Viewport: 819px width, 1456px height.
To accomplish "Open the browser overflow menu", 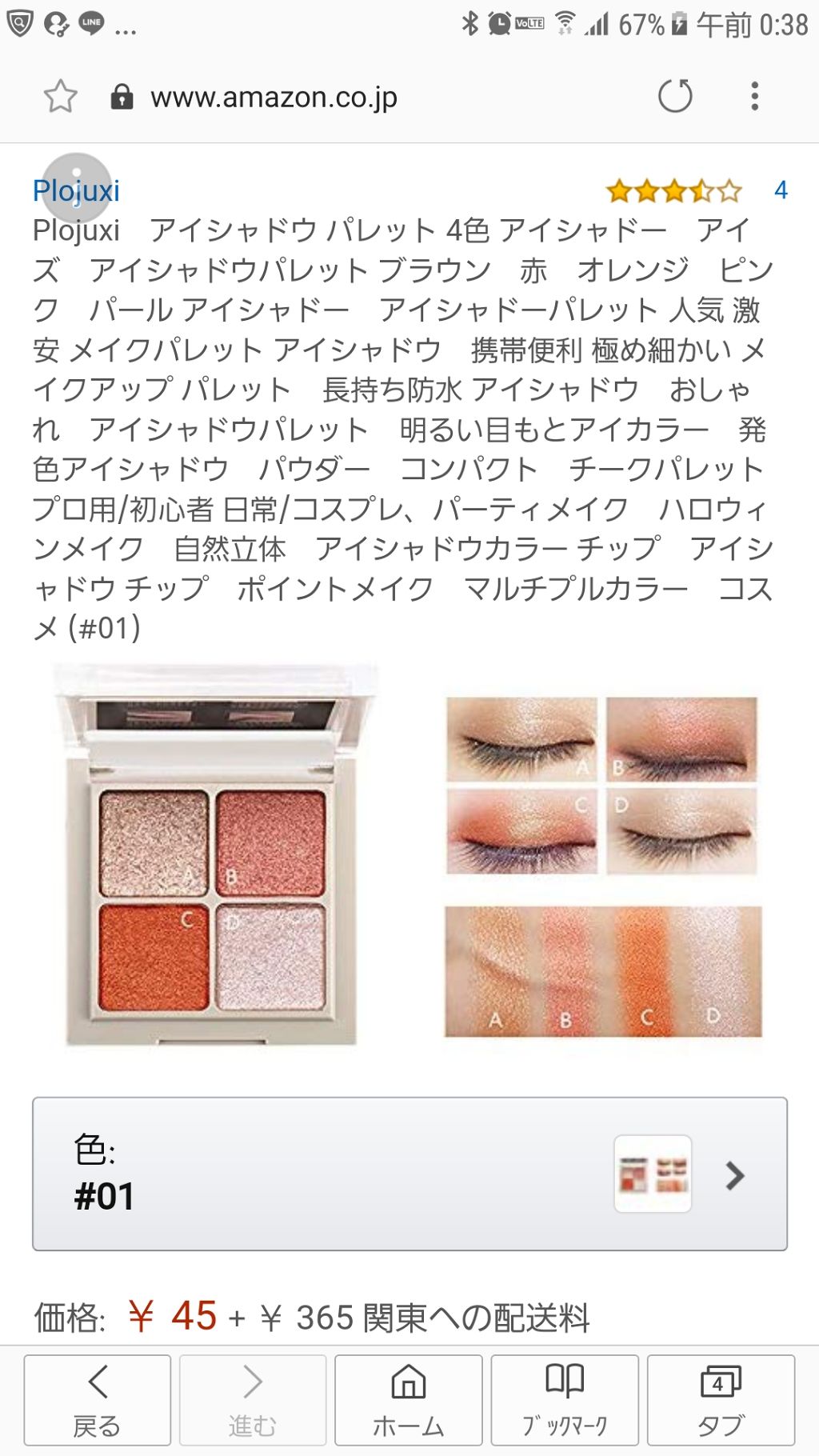I will pos(754,97).
